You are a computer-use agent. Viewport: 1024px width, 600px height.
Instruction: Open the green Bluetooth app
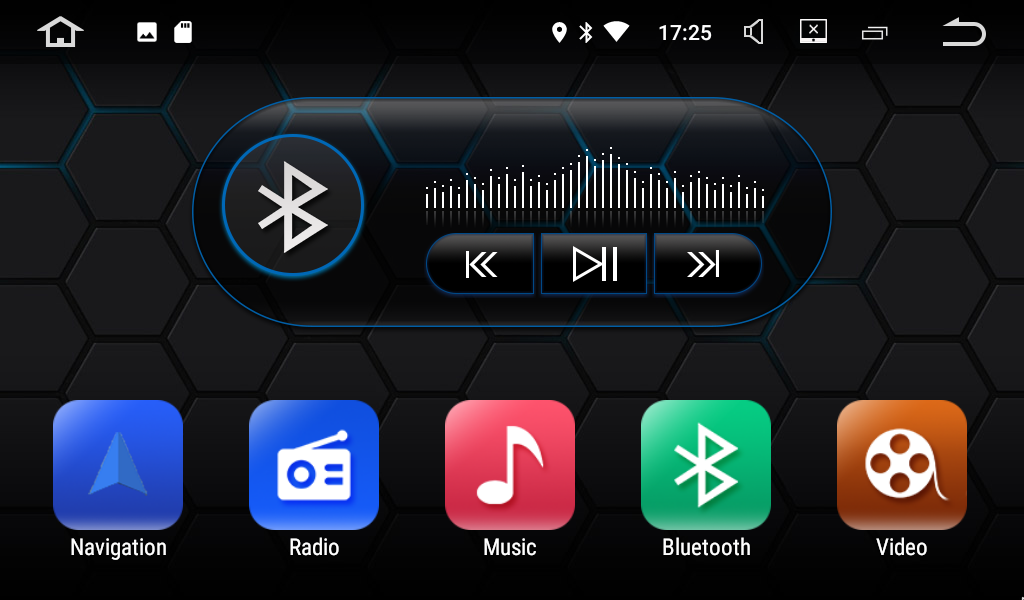(x=706, y=465)
